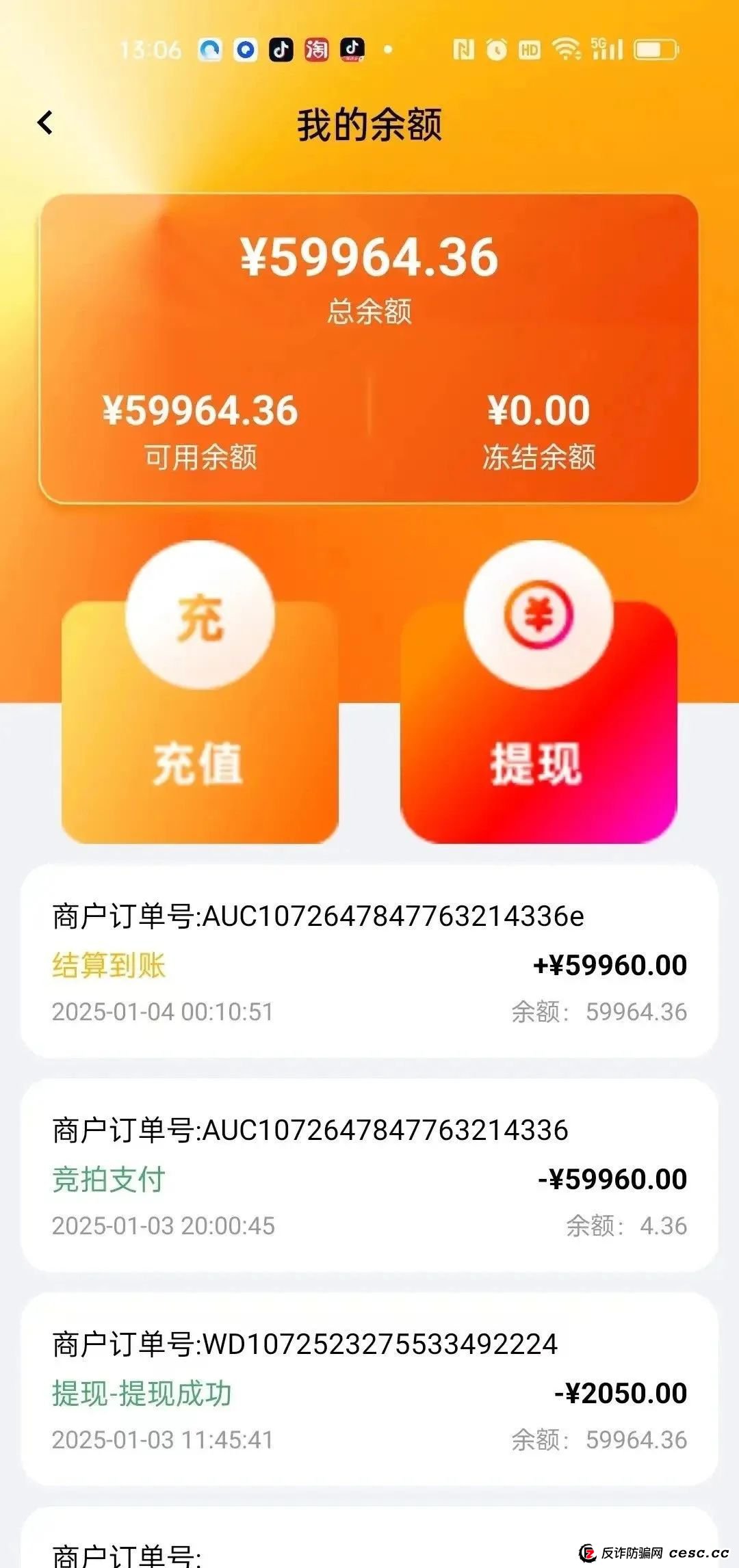Tap the 充 recharge circle icon
Screen dimensions: 739x1568
coord(200,614)
